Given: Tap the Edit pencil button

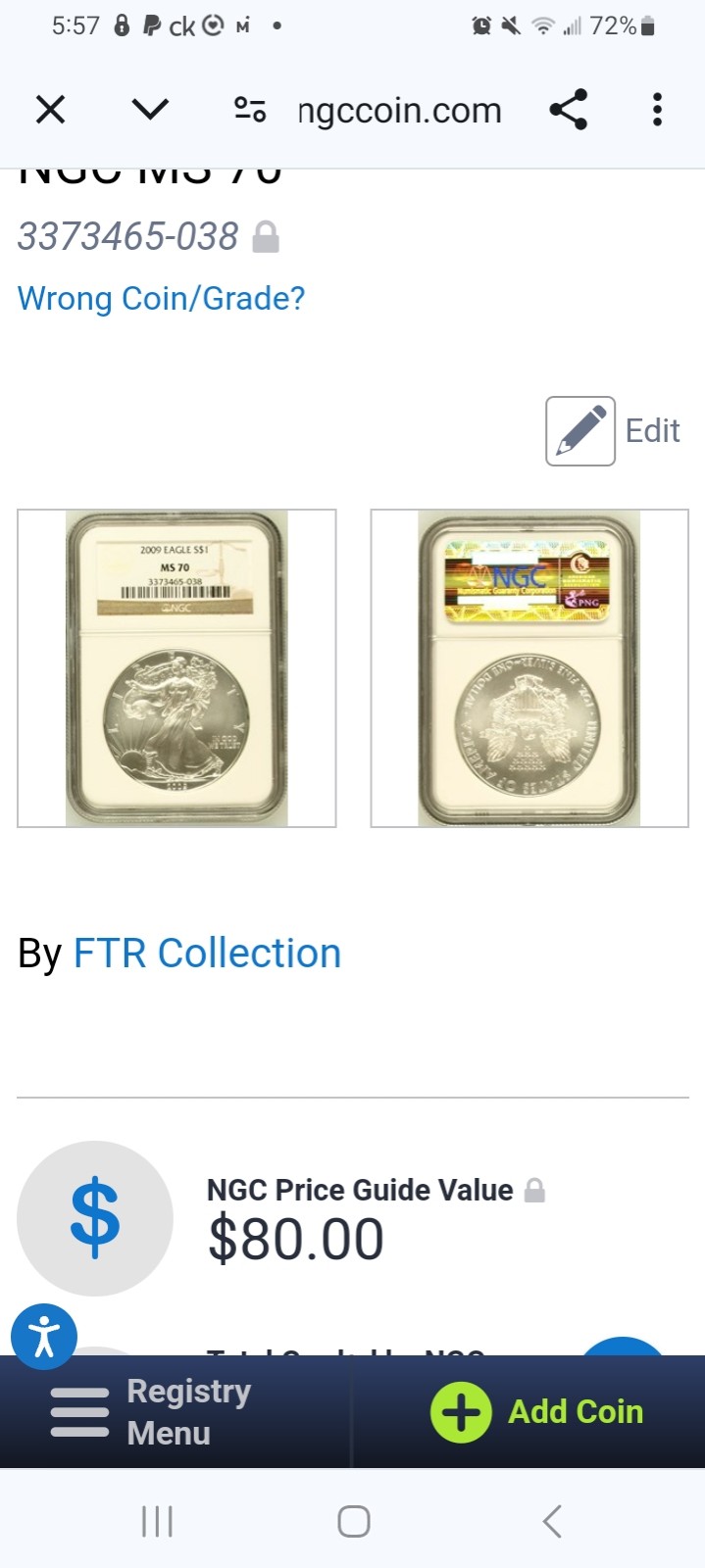Looking at the screenshot, I should tap(580, 430).
